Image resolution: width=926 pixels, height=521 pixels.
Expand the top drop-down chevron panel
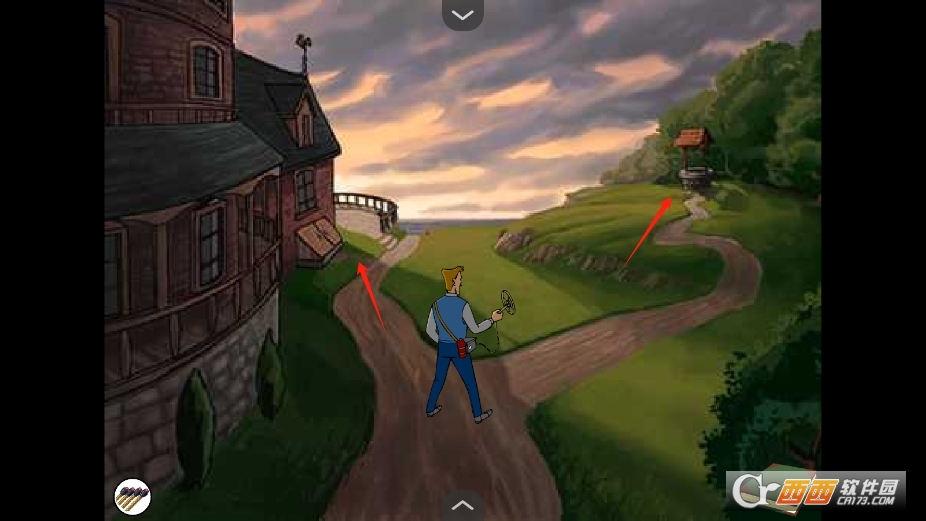462,14
